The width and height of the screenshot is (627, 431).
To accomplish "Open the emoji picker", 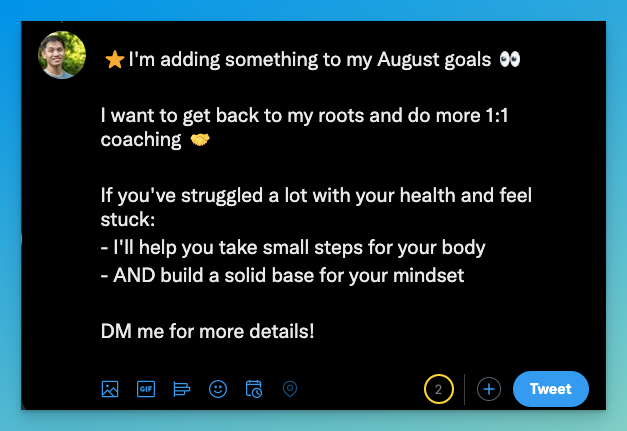I will coord(218,389).
